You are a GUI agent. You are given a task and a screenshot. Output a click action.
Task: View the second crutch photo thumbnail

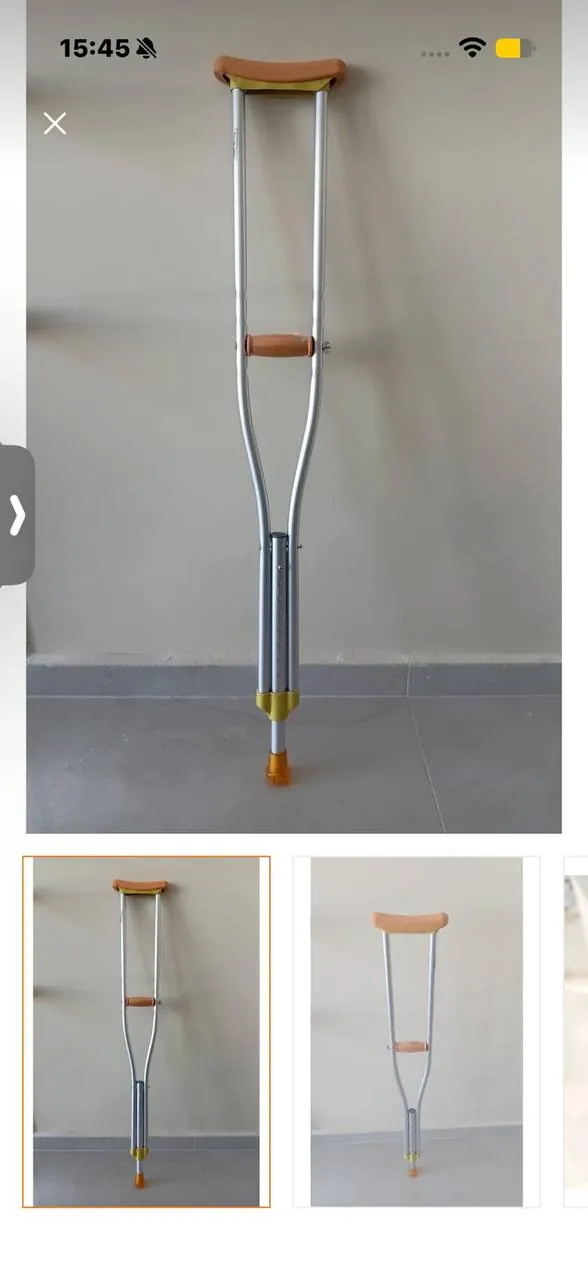coord(416,1031)
